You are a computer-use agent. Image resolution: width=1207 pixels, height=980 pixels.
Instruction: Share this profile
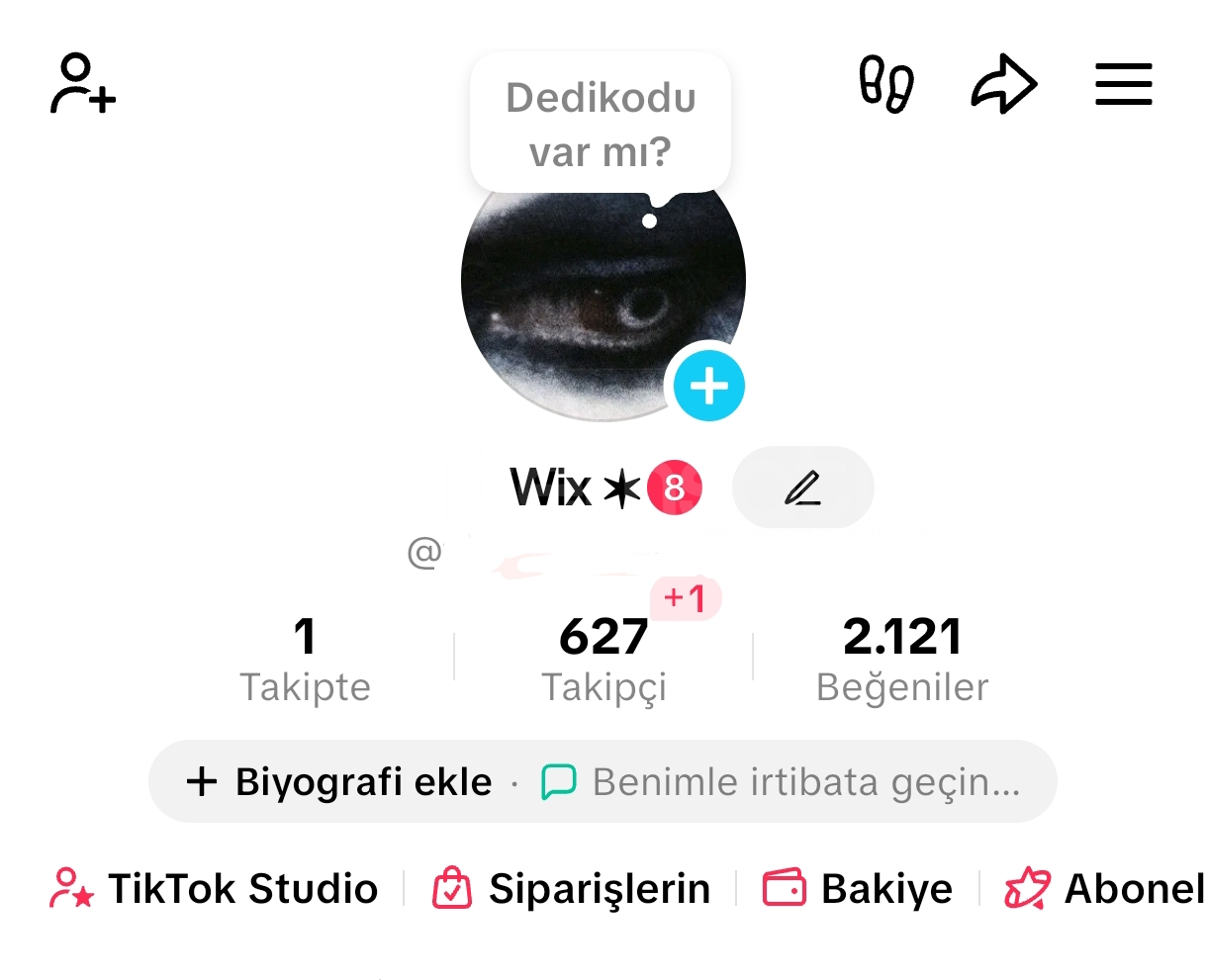tap(1003, 85)
